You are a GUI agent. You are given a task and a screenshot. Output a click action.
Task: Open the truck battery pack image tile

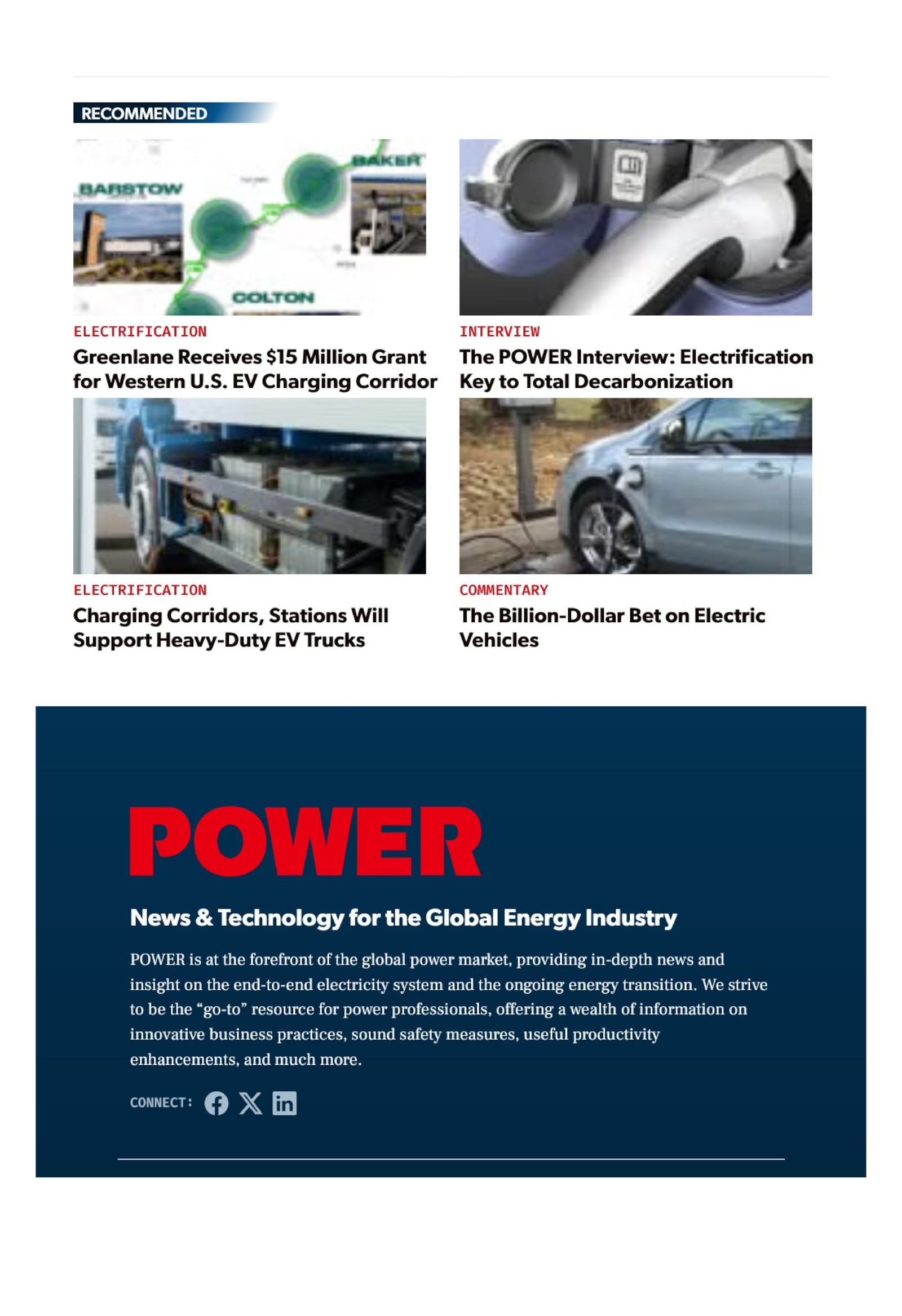pos(249,486)
